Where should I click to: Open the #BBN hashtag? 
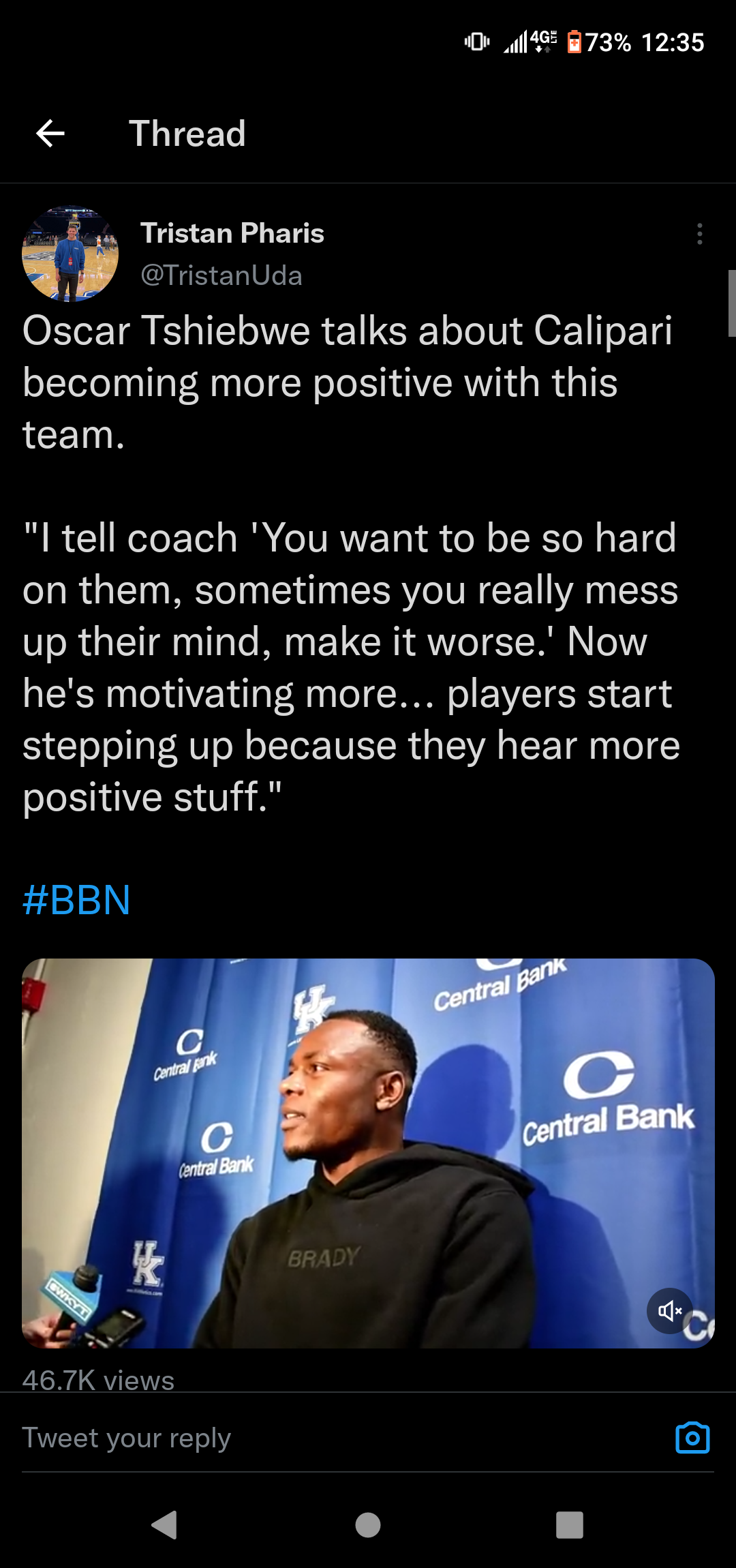pyautogui.click(x=76, y=900)
